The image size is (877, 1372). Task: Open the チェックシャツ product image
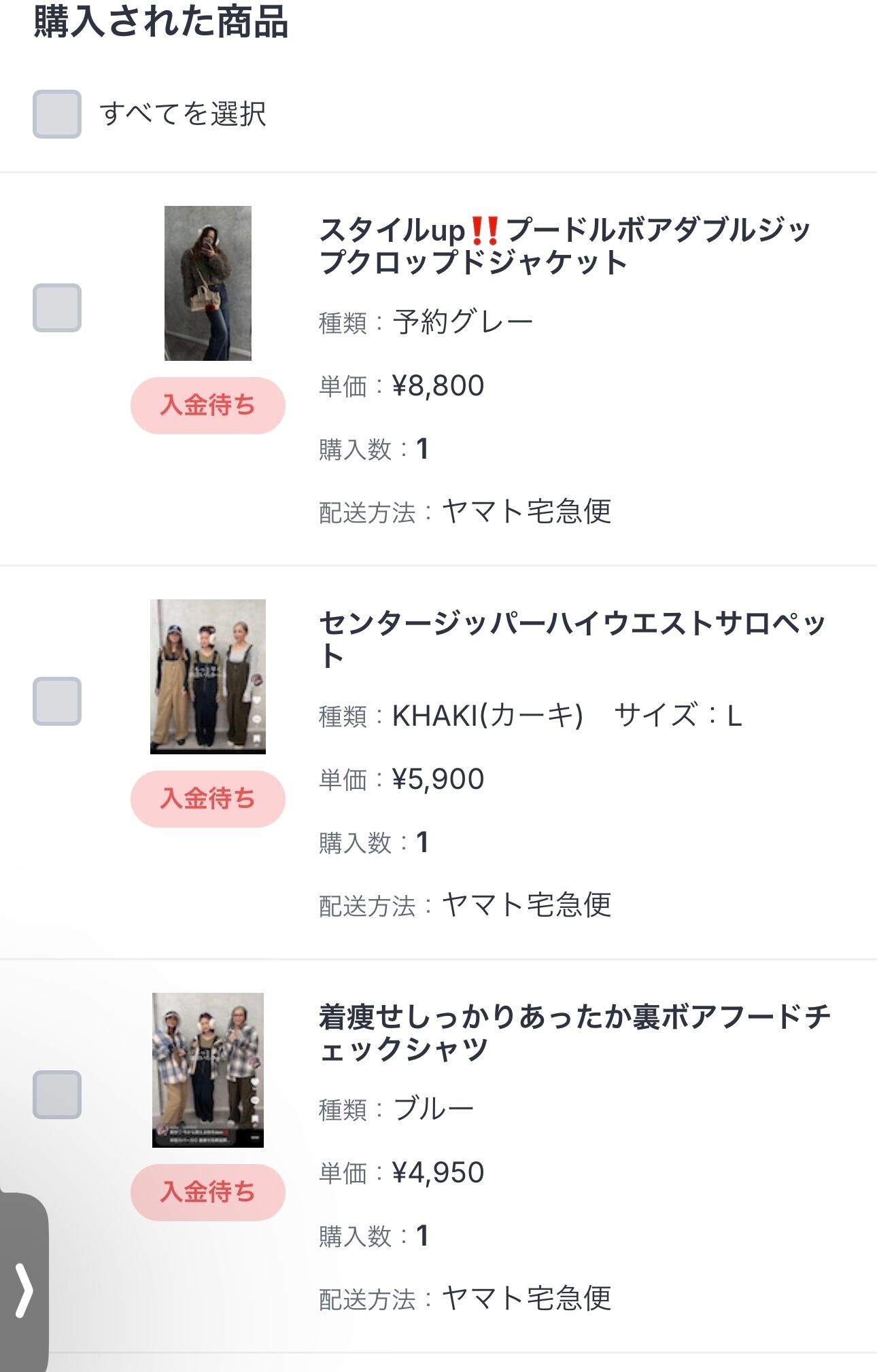tap(208, 1070)
